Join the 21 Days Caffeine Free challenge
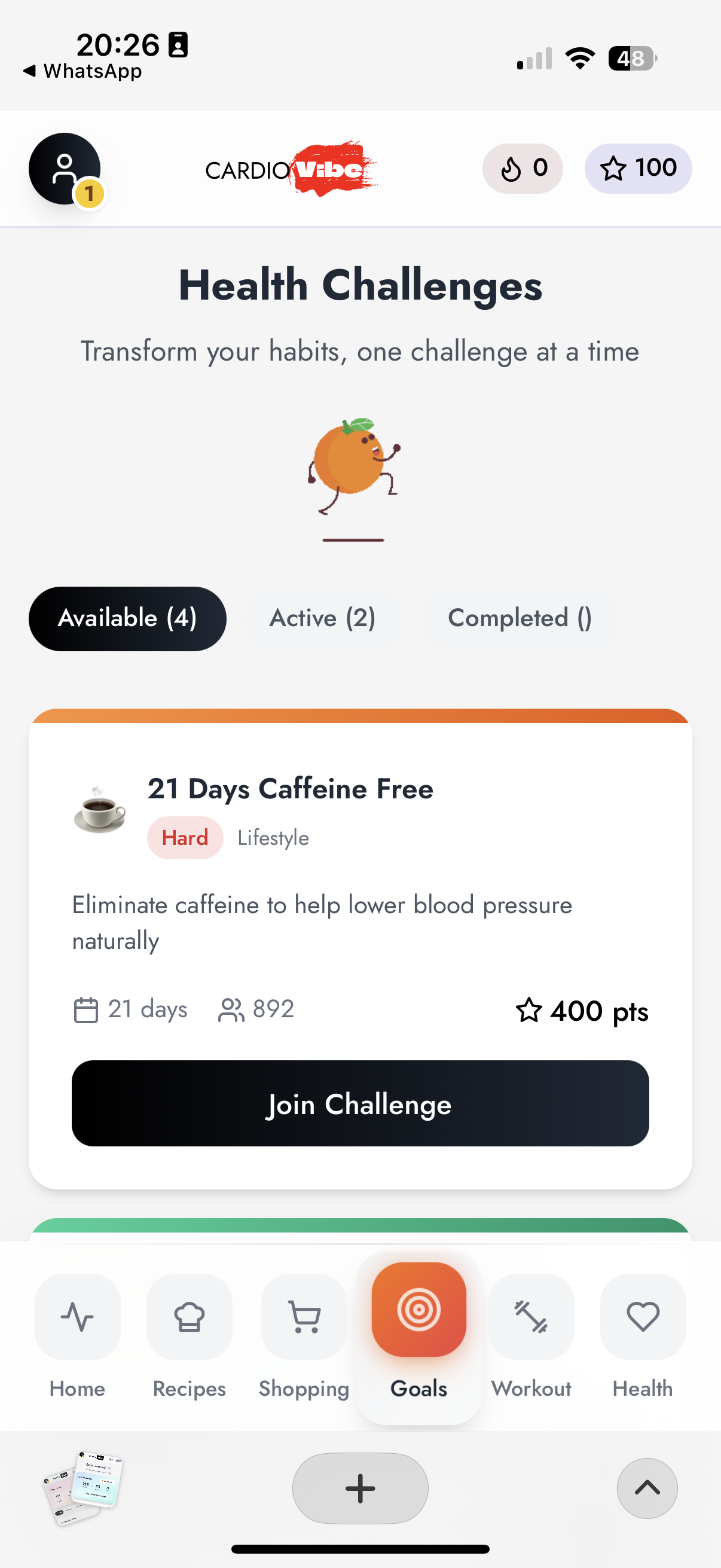This screenshot has width=721, height=1568. (360, 1103)
